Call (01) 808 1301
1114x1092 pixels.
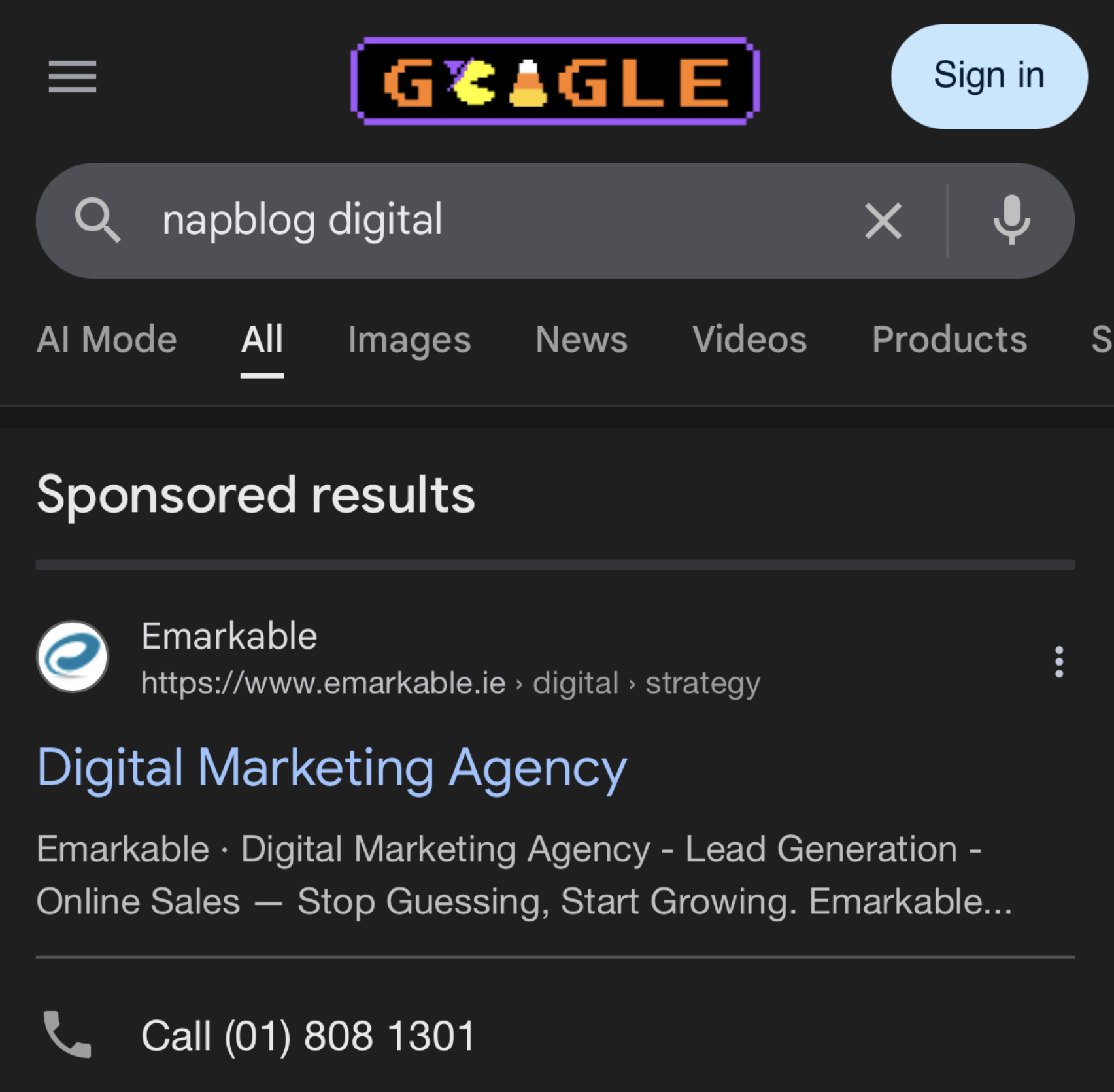tap(307, 1036)
